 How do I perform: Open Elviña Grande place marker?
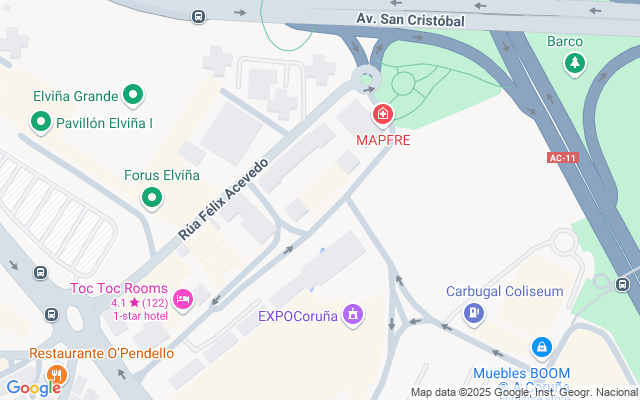(133, 97)
